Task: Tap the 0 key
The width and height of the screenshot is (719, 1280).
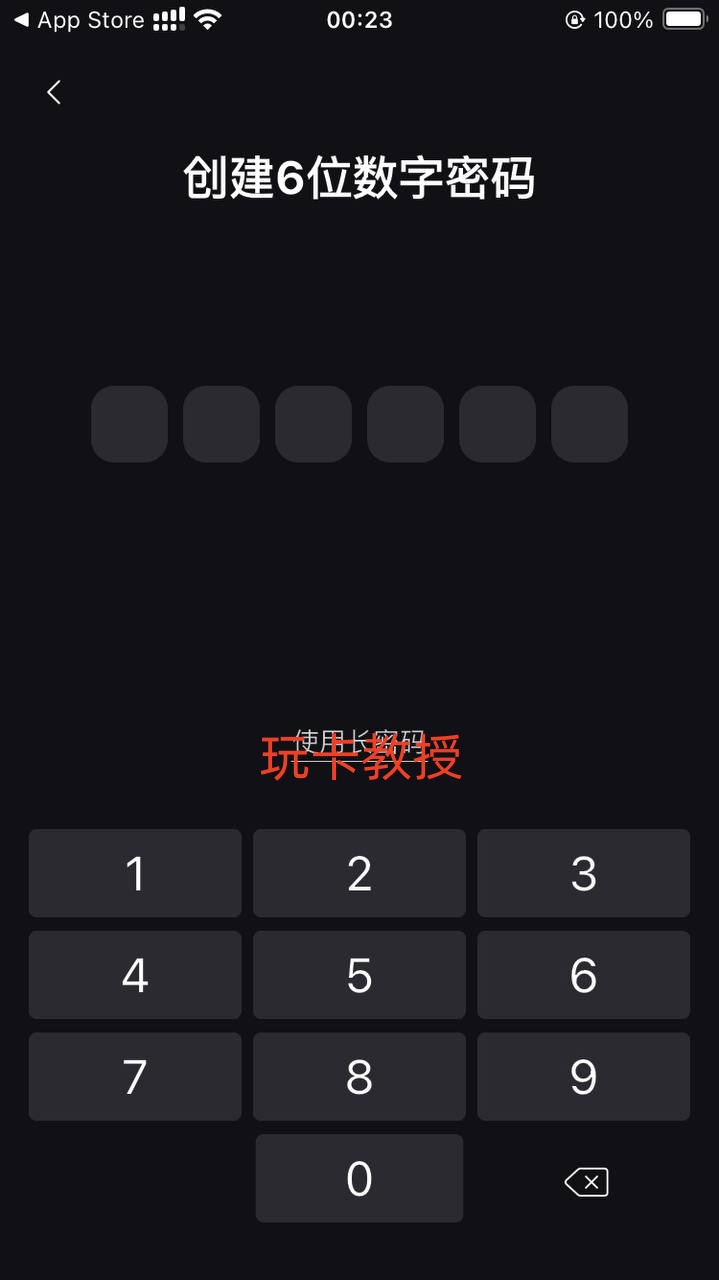Action: coord(359,1179)
